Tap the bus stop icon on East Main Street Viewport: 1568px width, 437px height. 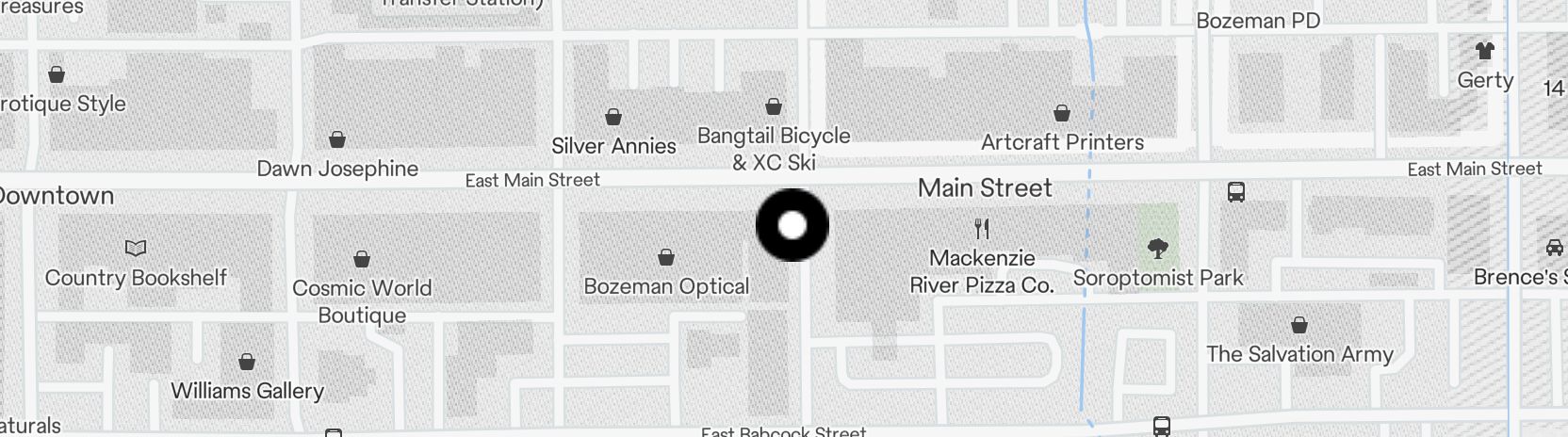pyautogui.click(x=1236, y=192)
